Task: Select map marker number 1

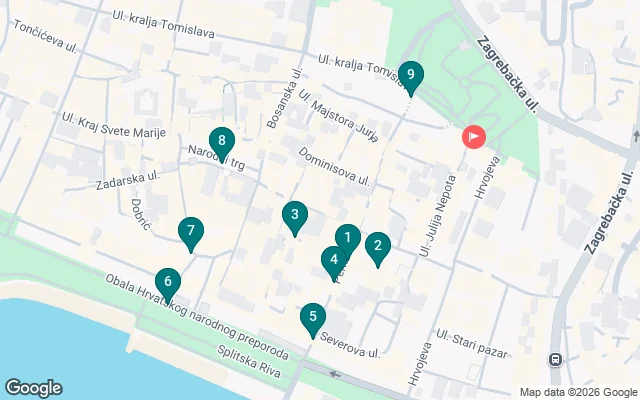Action: coord(347,238)
